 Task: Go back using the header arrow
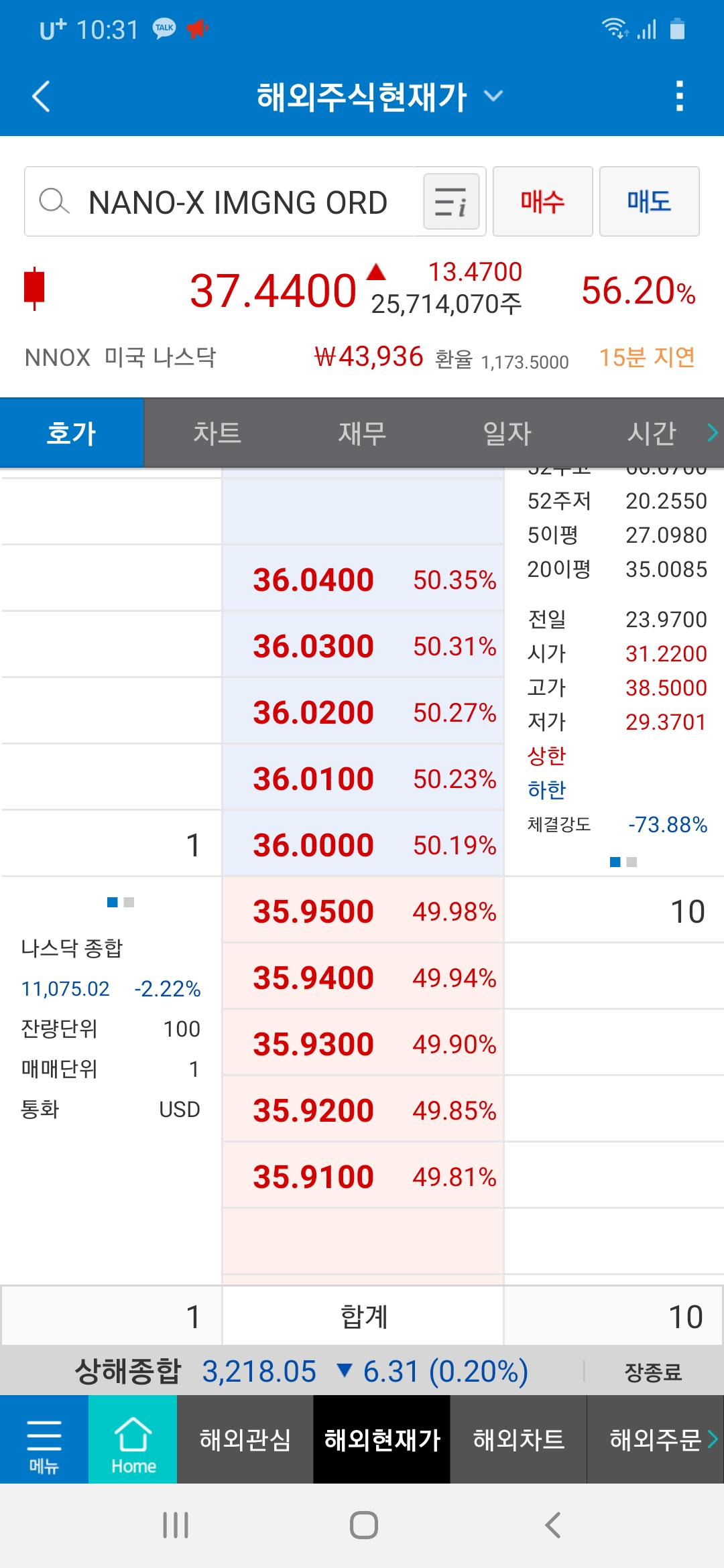pos(42,96)
